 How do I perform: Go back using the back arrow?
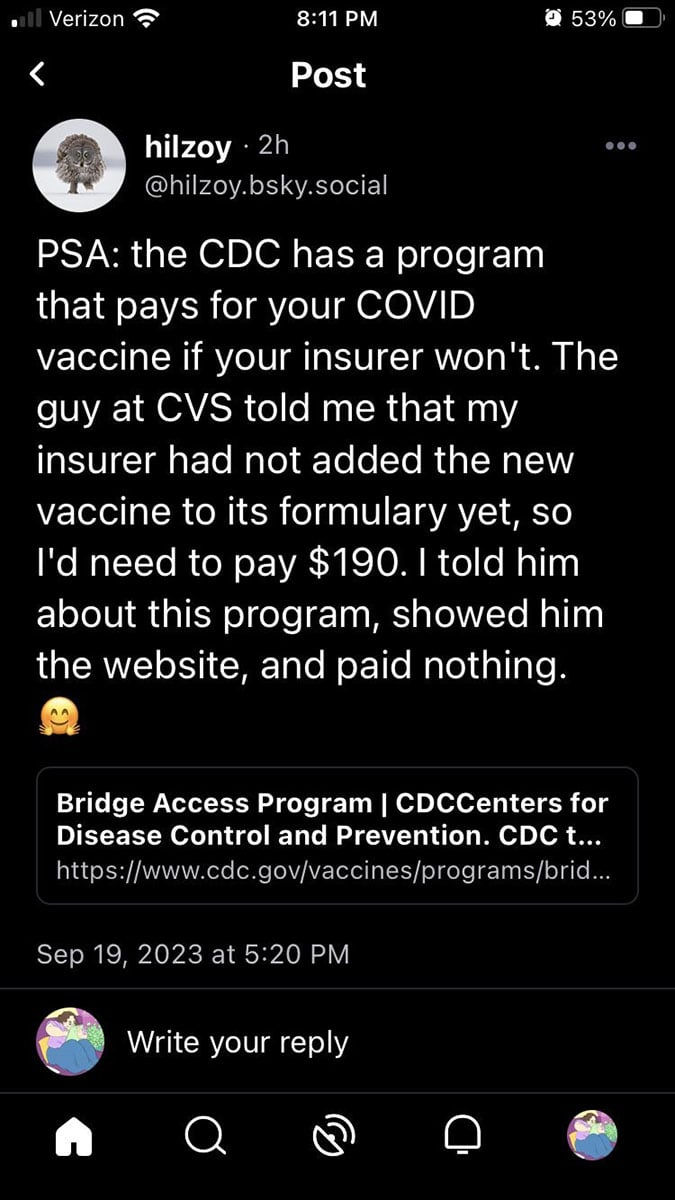(38, 73)
